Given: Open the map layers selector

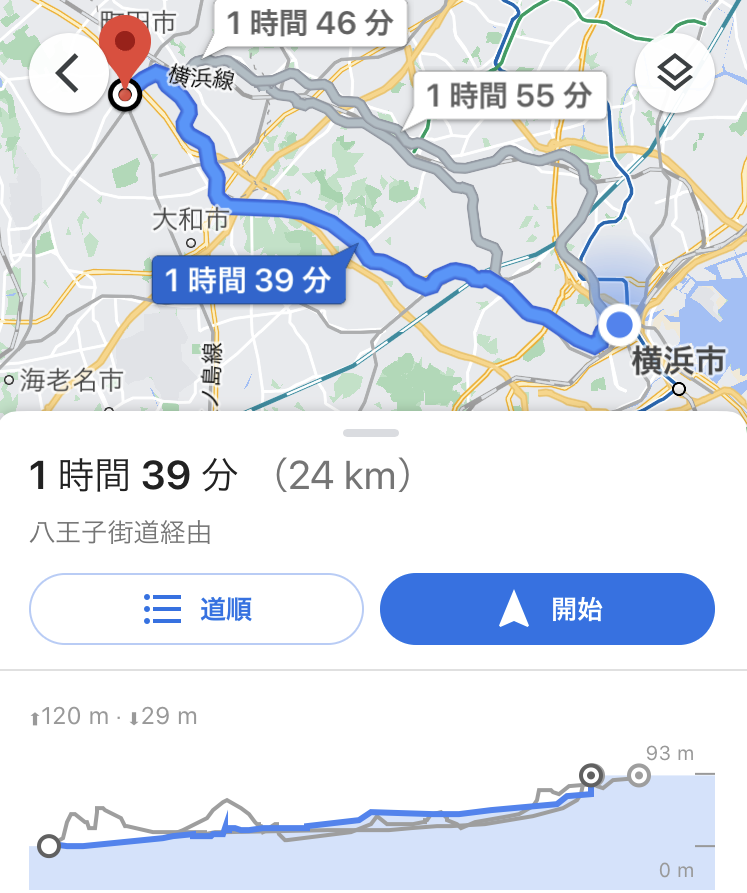Looking at the screenshot, I should tap(675, 73).
